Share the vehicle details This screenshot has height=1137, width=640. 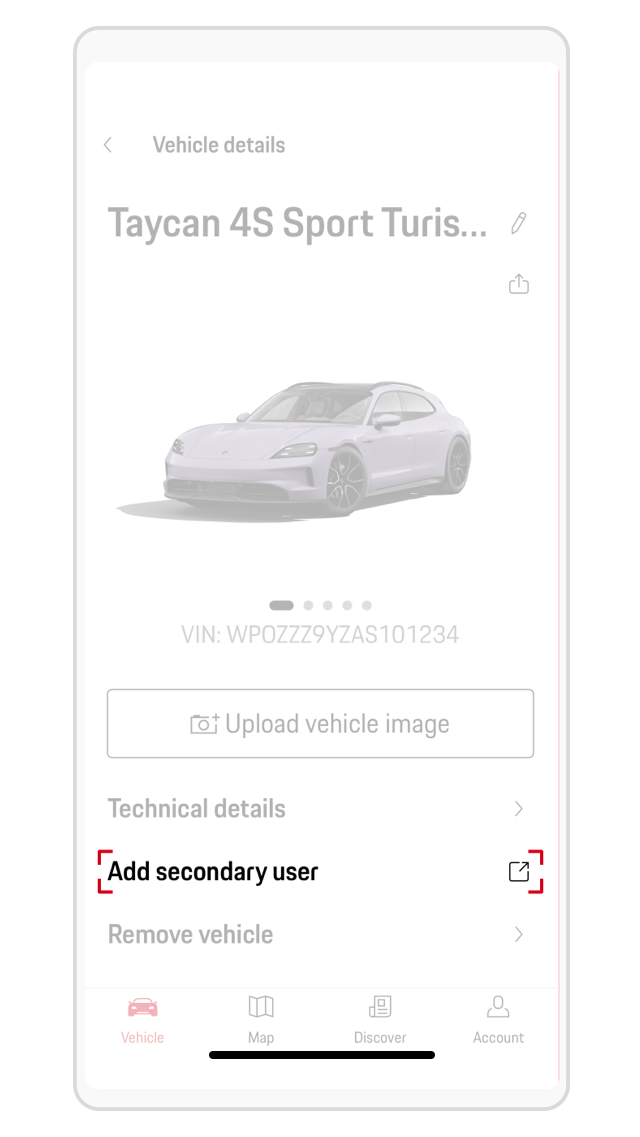click(x=518, y=285)
